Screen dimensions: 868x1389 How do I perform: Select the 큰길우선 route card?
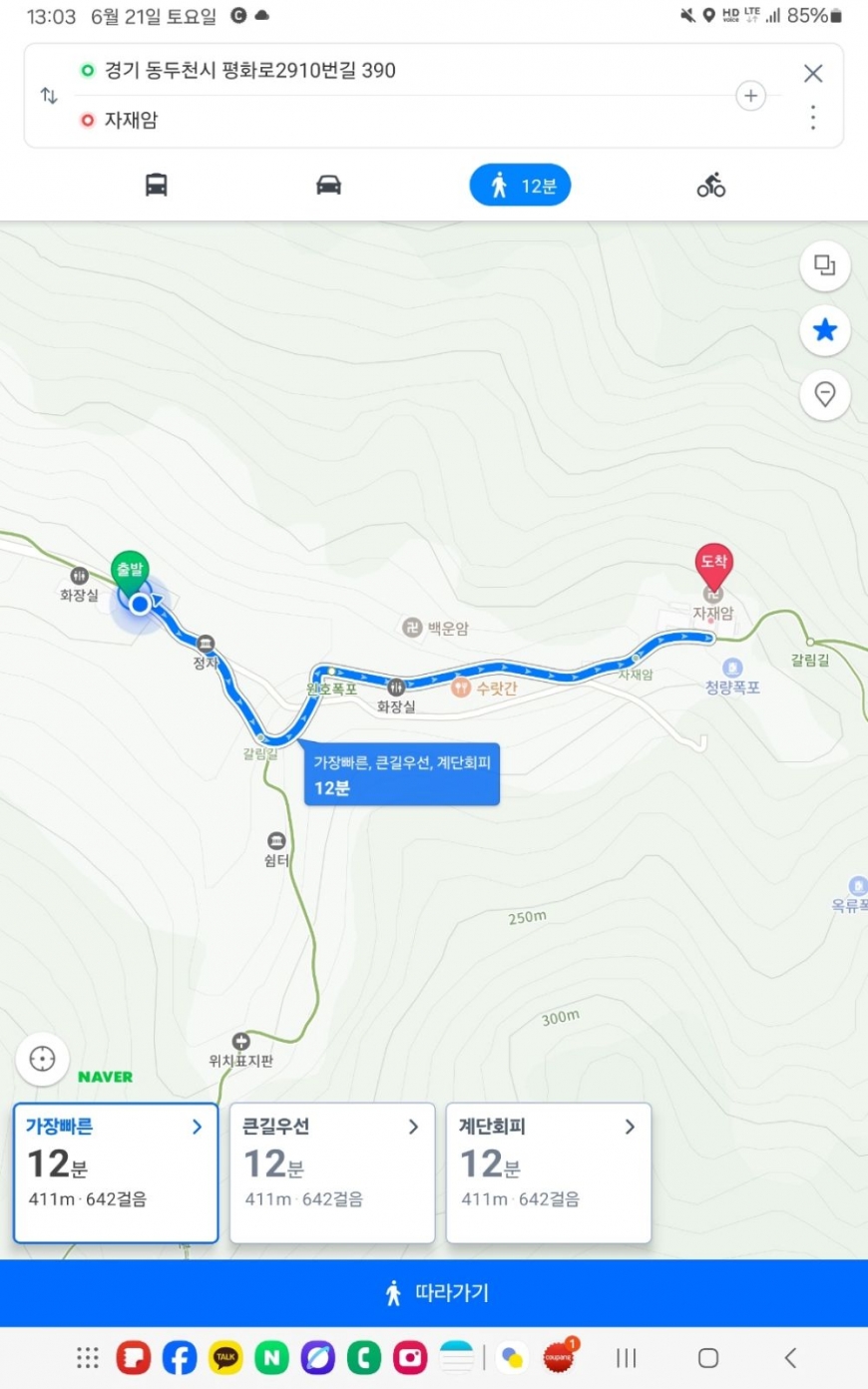click(x=332, y=1172)
